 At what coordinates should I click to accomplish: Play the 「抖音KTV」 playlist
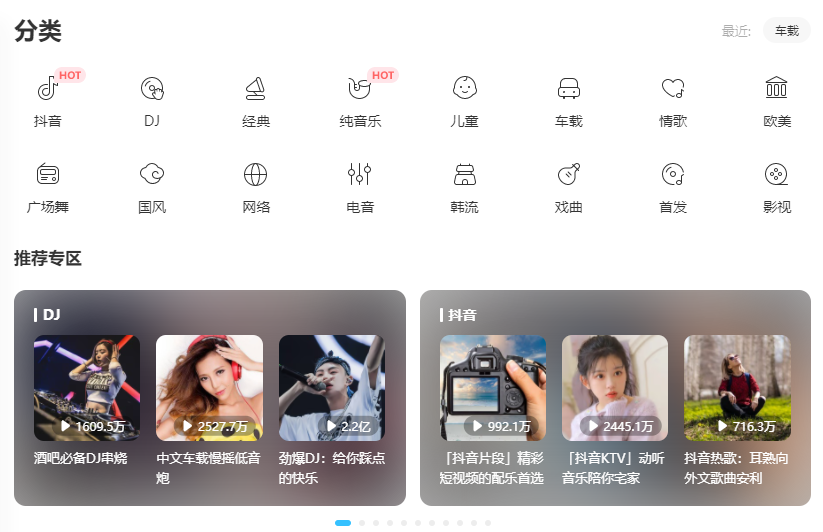click(615, 388)
